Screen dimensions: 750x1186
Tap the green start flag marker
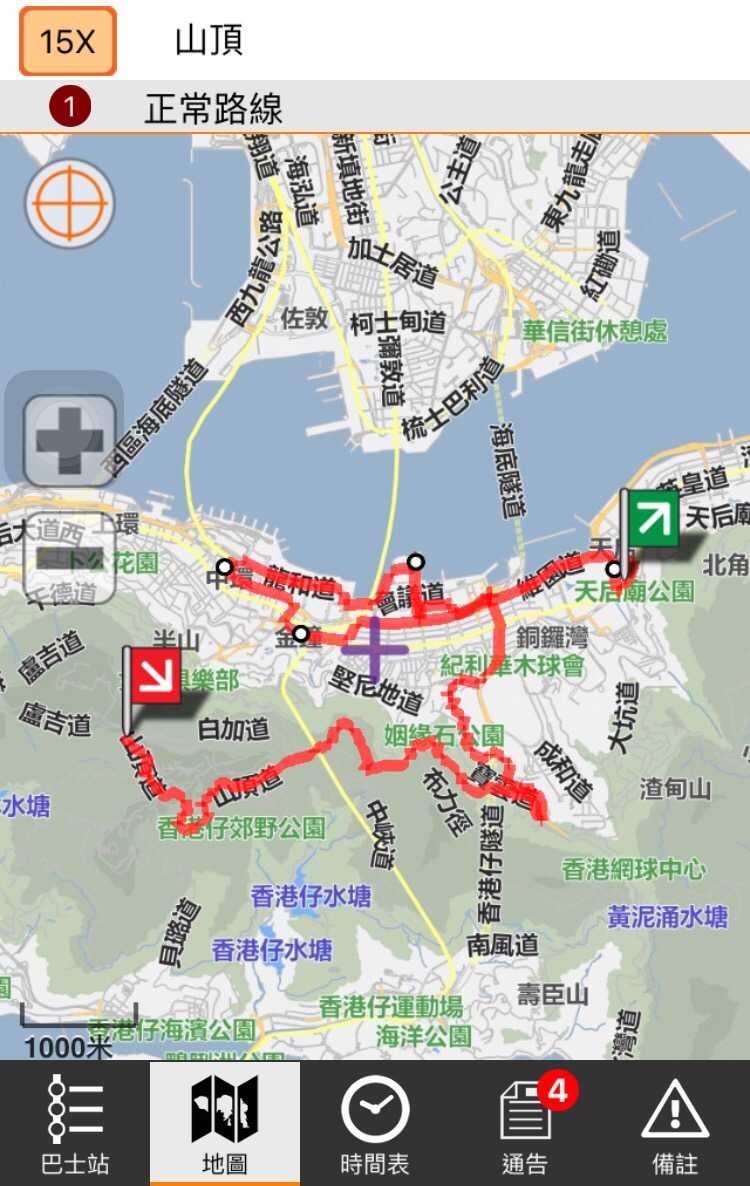(x=651, y=519)
